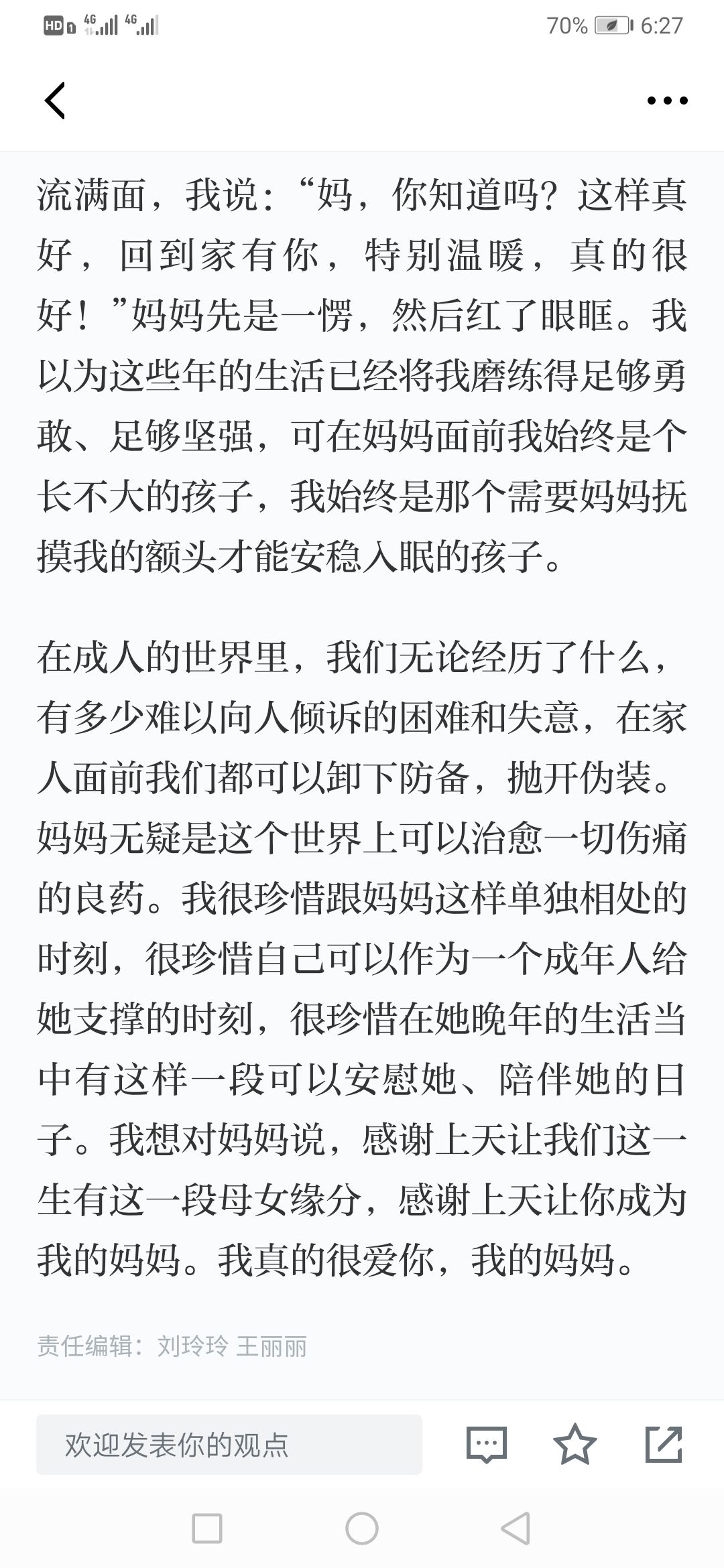Tap the comment field 欢迎发表你的观点
The image size is (724, 1568).
coord(229,1445)
